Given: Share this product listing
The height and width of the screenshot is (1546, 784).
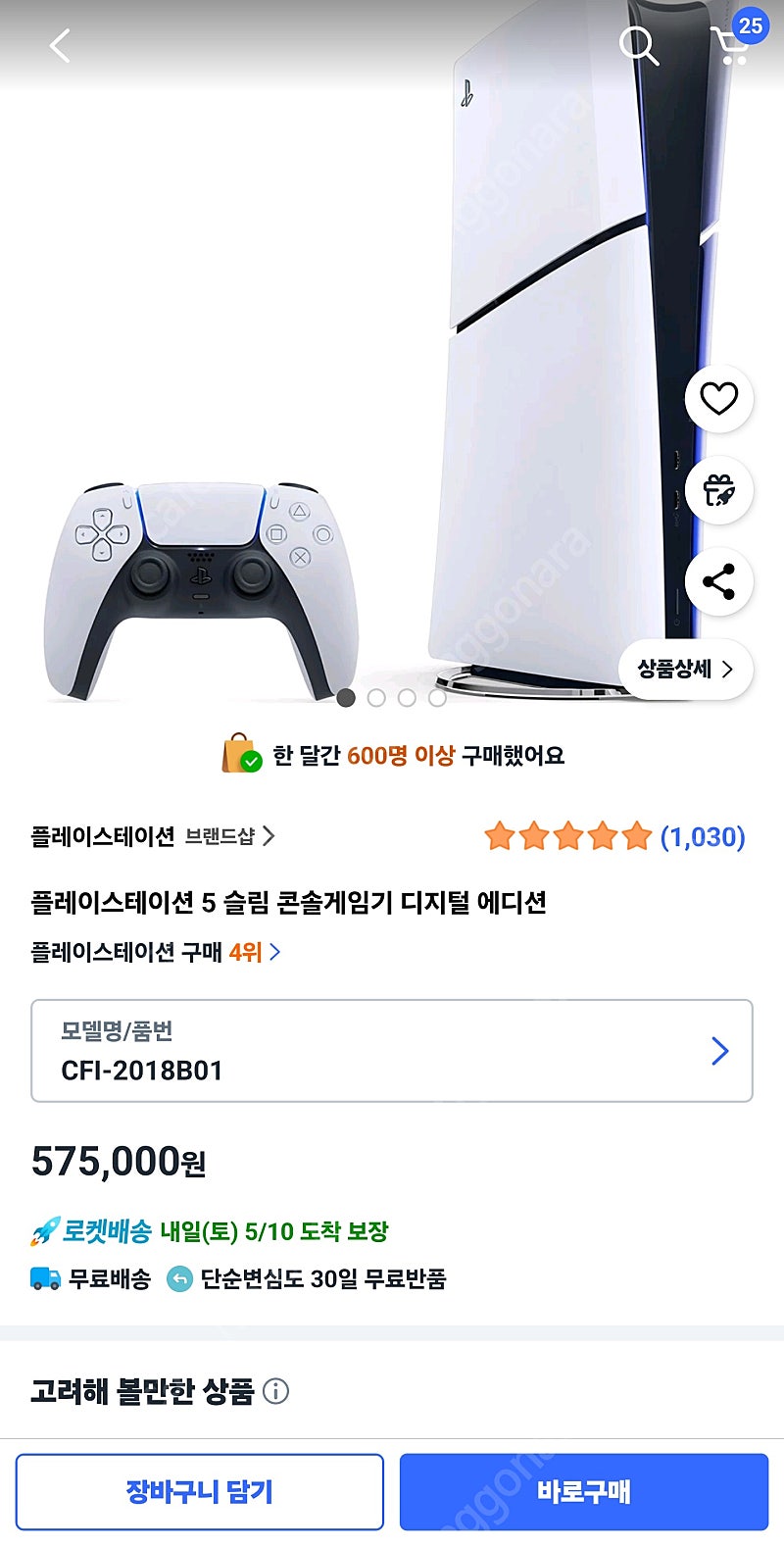Looking at the screenshot, I should click(718, 581).
